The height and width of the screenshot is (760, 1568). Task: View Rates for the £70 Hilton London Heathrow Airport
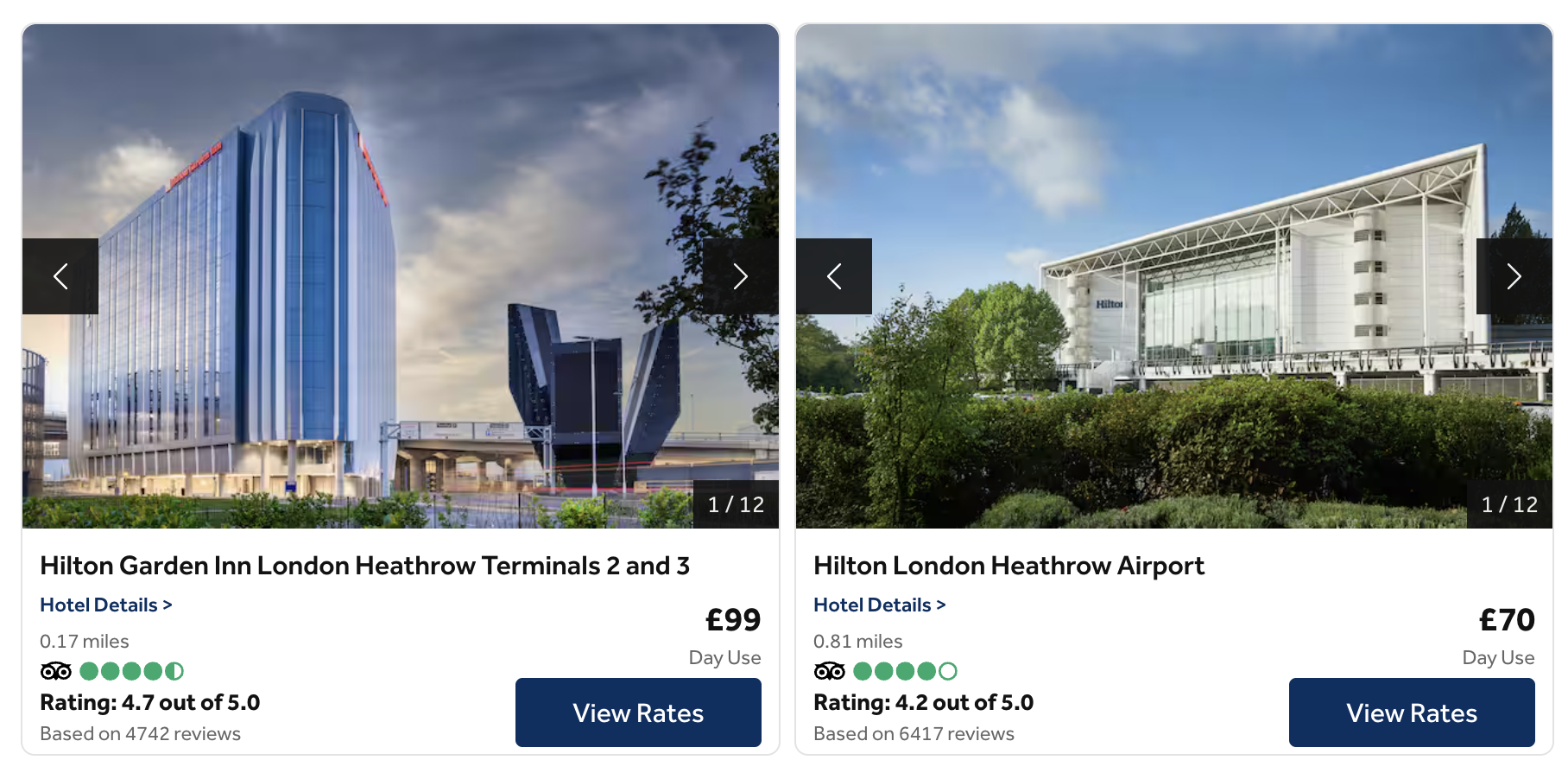pyautogui.click(x=1412, y=712)
